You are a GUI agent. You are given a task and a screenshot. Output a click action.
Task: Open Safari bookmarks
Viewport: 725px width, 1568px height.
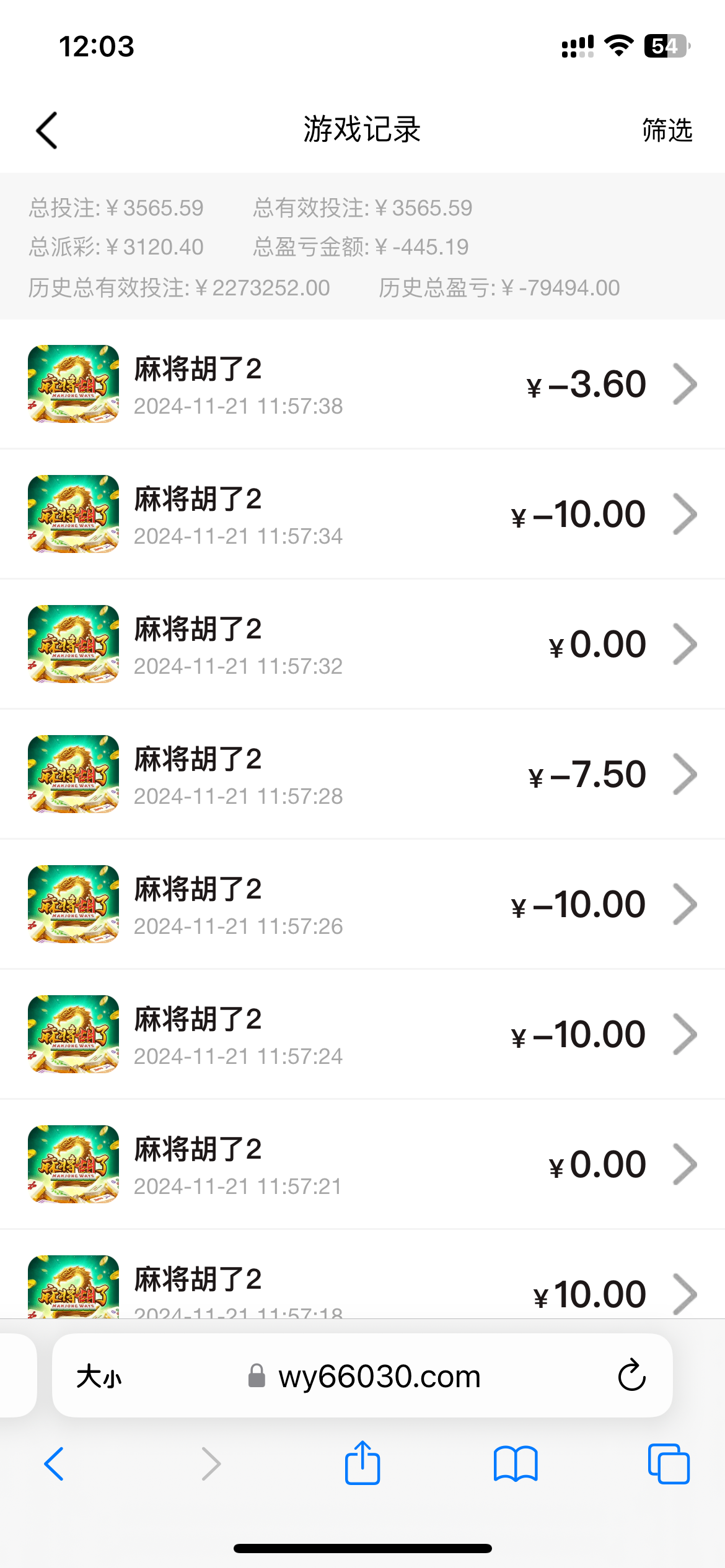coord(516,1464)
